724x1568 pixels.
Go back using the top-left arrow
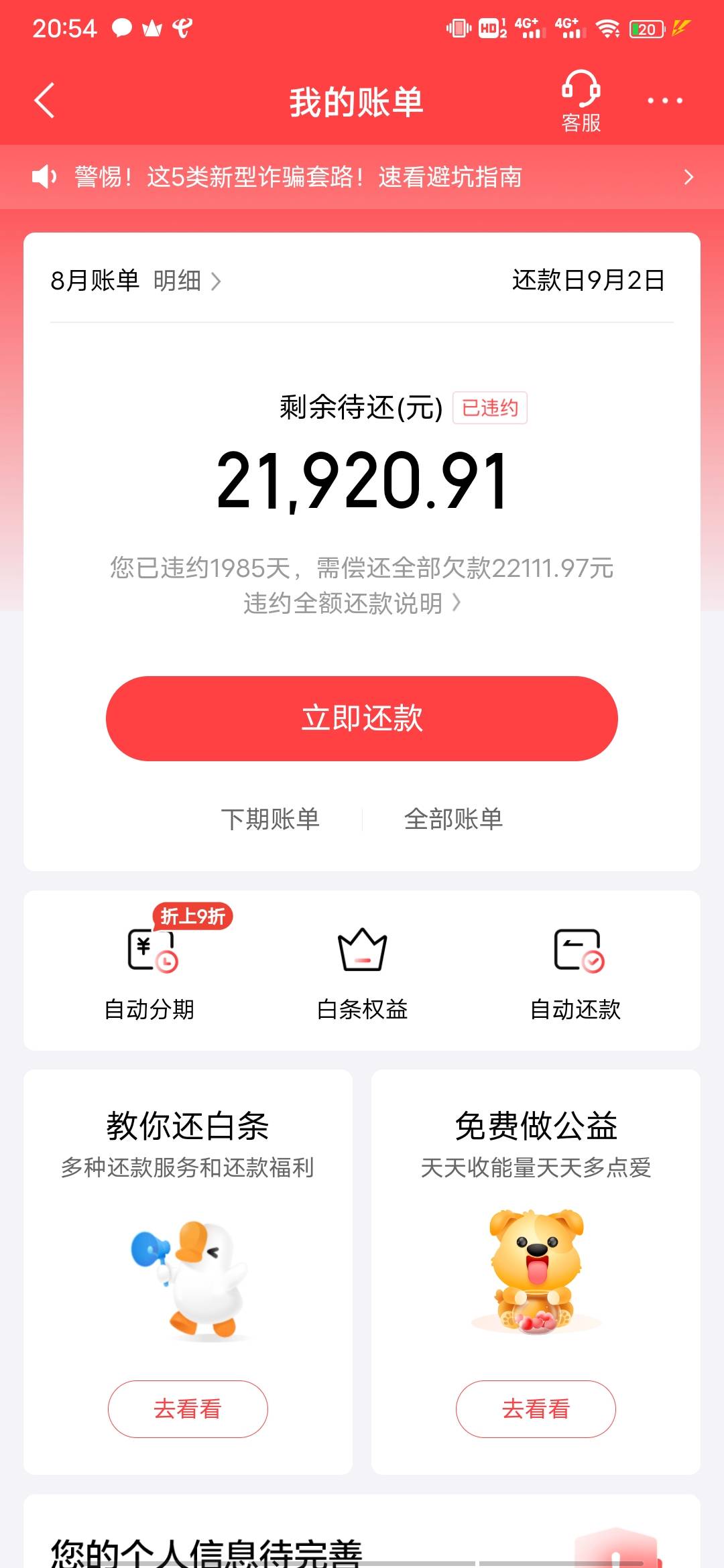(x=44, y=101)
